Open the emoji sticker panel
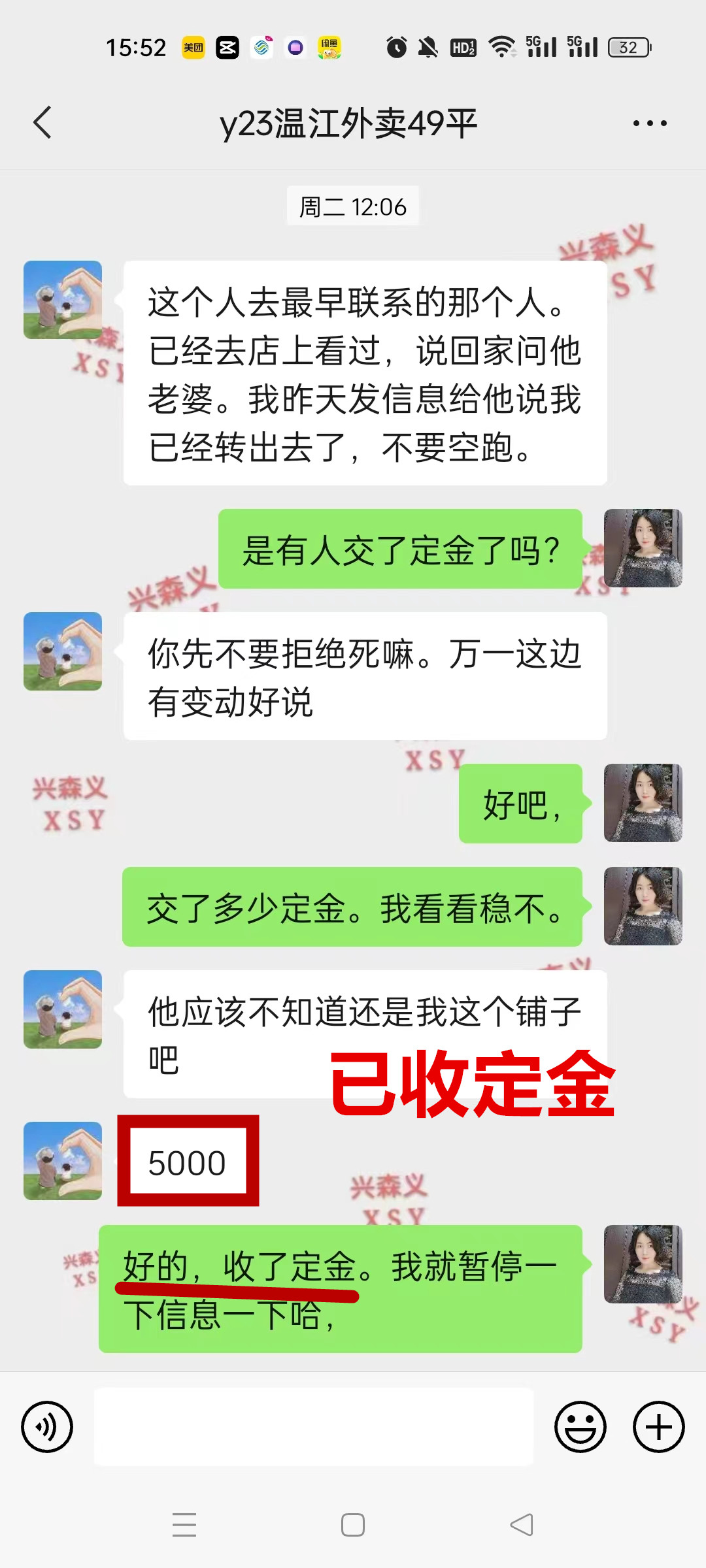706x1568 pixels. pyautogui.click(x=580, y=1426)
